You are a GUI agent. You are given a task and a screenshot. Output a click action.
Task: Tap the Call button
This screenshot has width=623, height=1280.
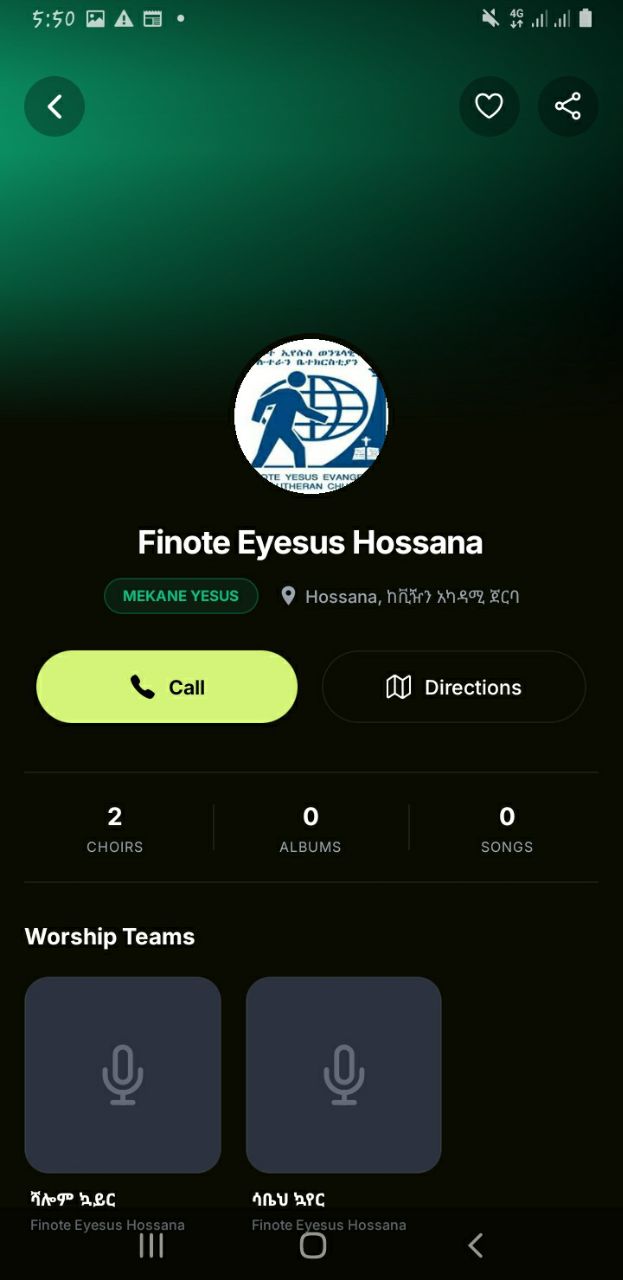click(x=167, y=687)
